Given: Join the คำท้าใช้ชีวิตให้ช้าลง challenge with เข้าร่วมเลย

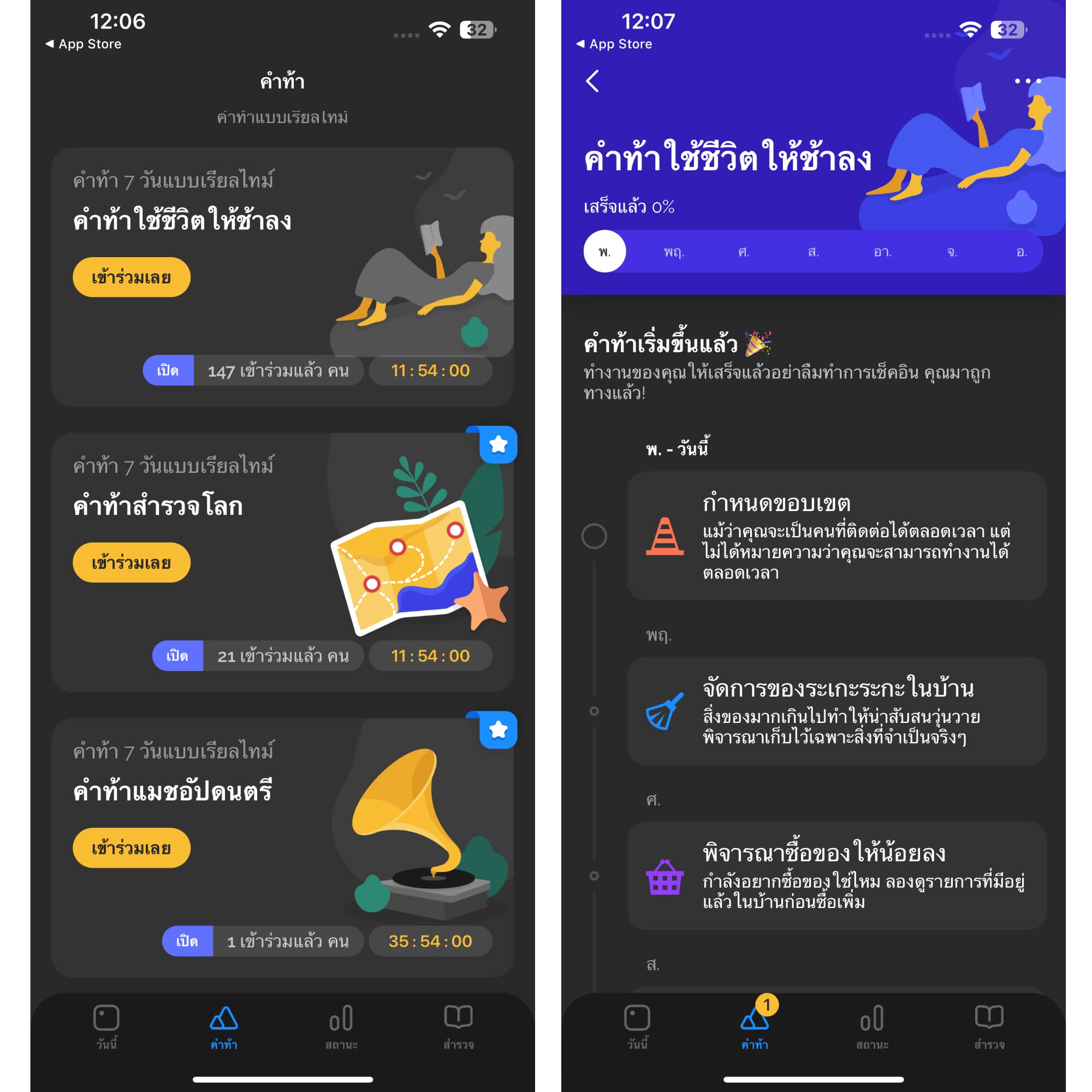Looking at the screenshot, I should 131,277.
